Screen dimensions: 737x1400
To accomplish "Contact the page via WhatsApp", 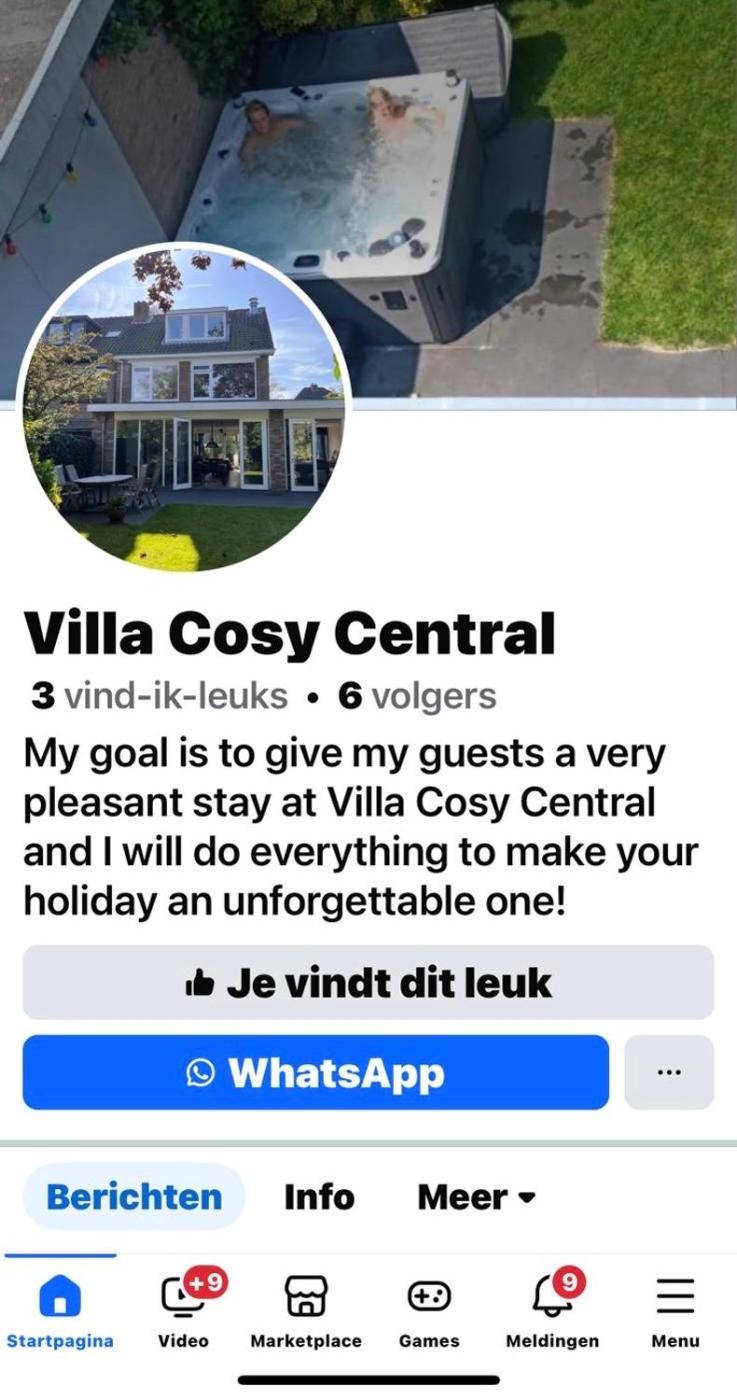I will coord(315,1073).
